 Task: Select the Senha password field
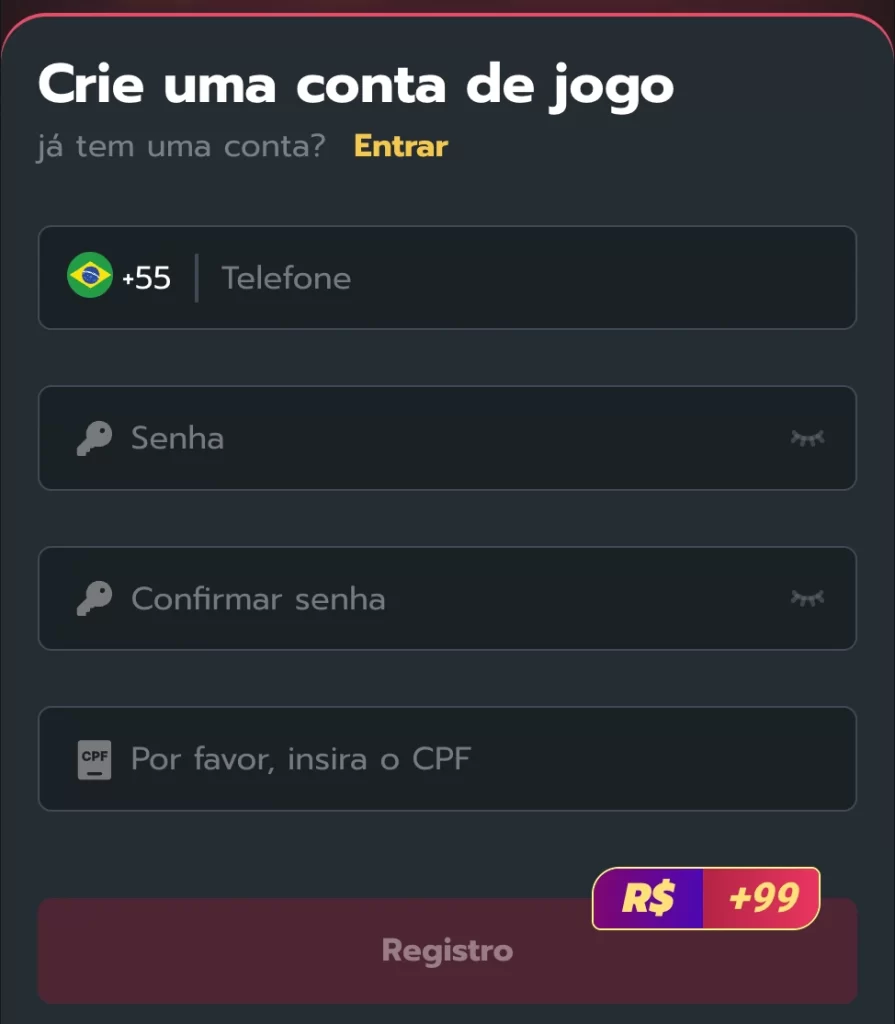point(440,438)
